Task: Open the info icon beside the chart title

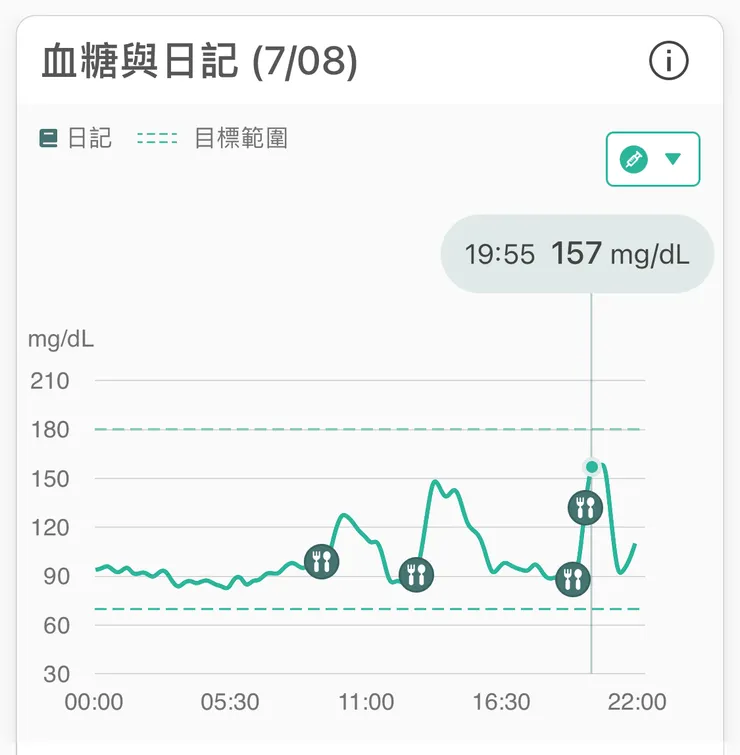Action: [668, 61]
